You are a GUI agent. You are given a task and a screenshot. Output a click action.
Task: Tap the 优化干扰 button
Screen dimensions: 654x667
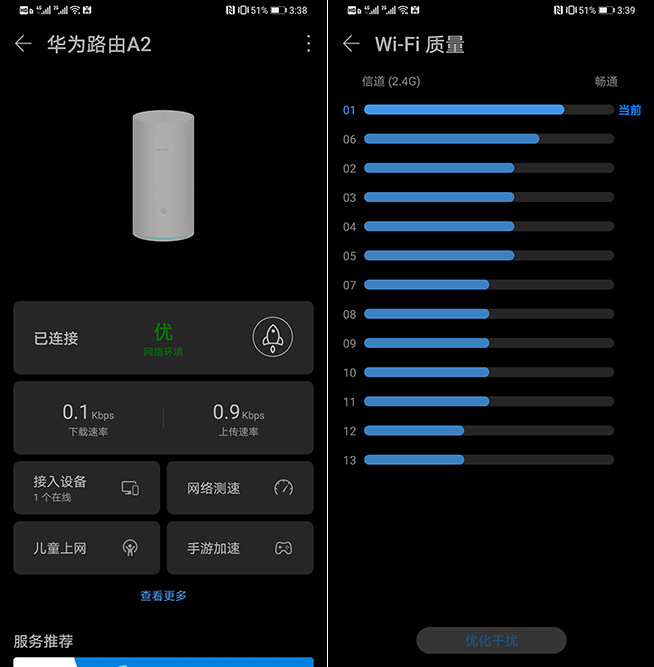491,640
